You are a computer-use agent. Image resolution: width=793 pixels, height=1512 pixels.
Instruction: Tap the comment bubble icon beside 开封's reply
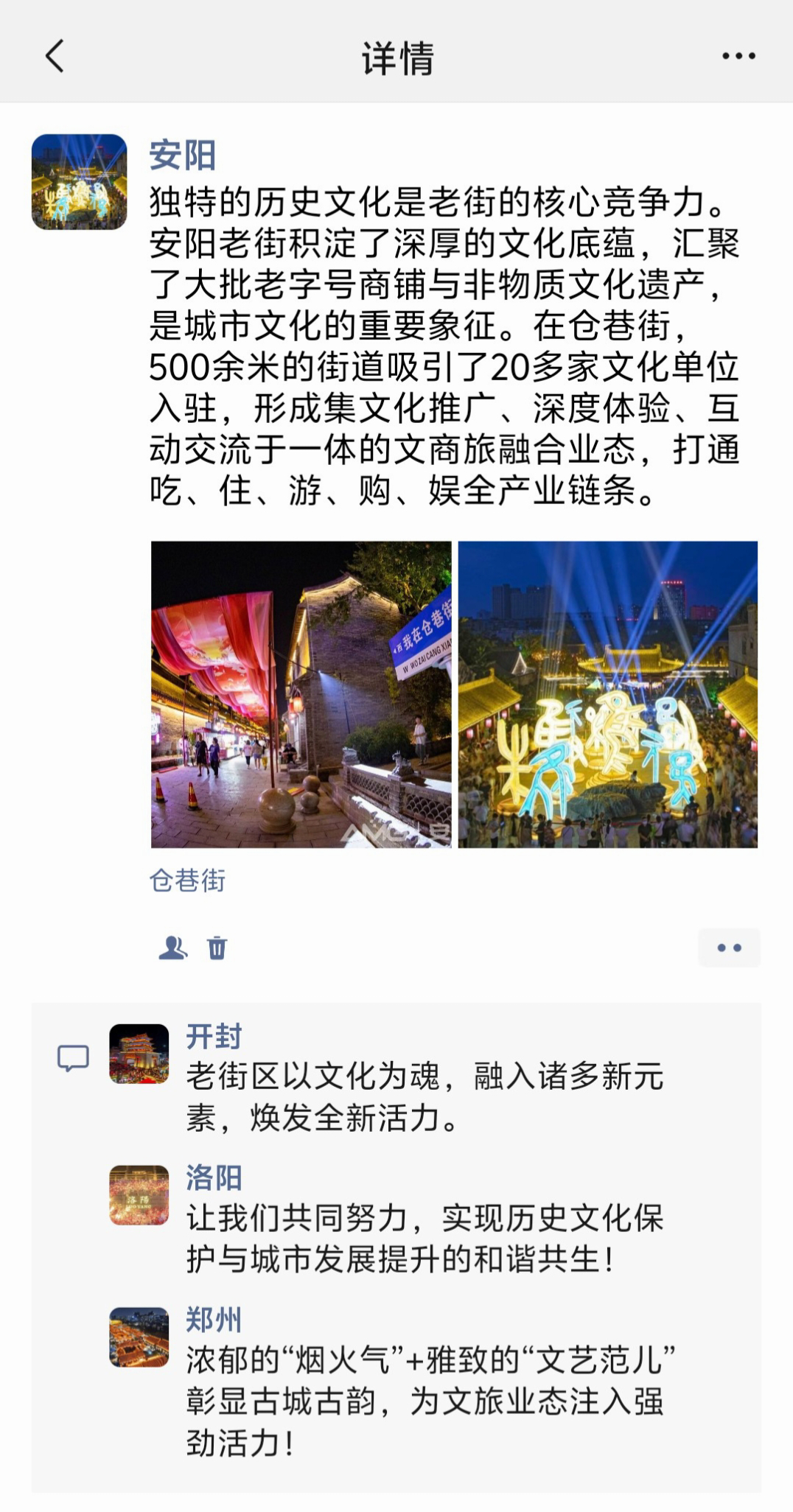click(74, 1057)
